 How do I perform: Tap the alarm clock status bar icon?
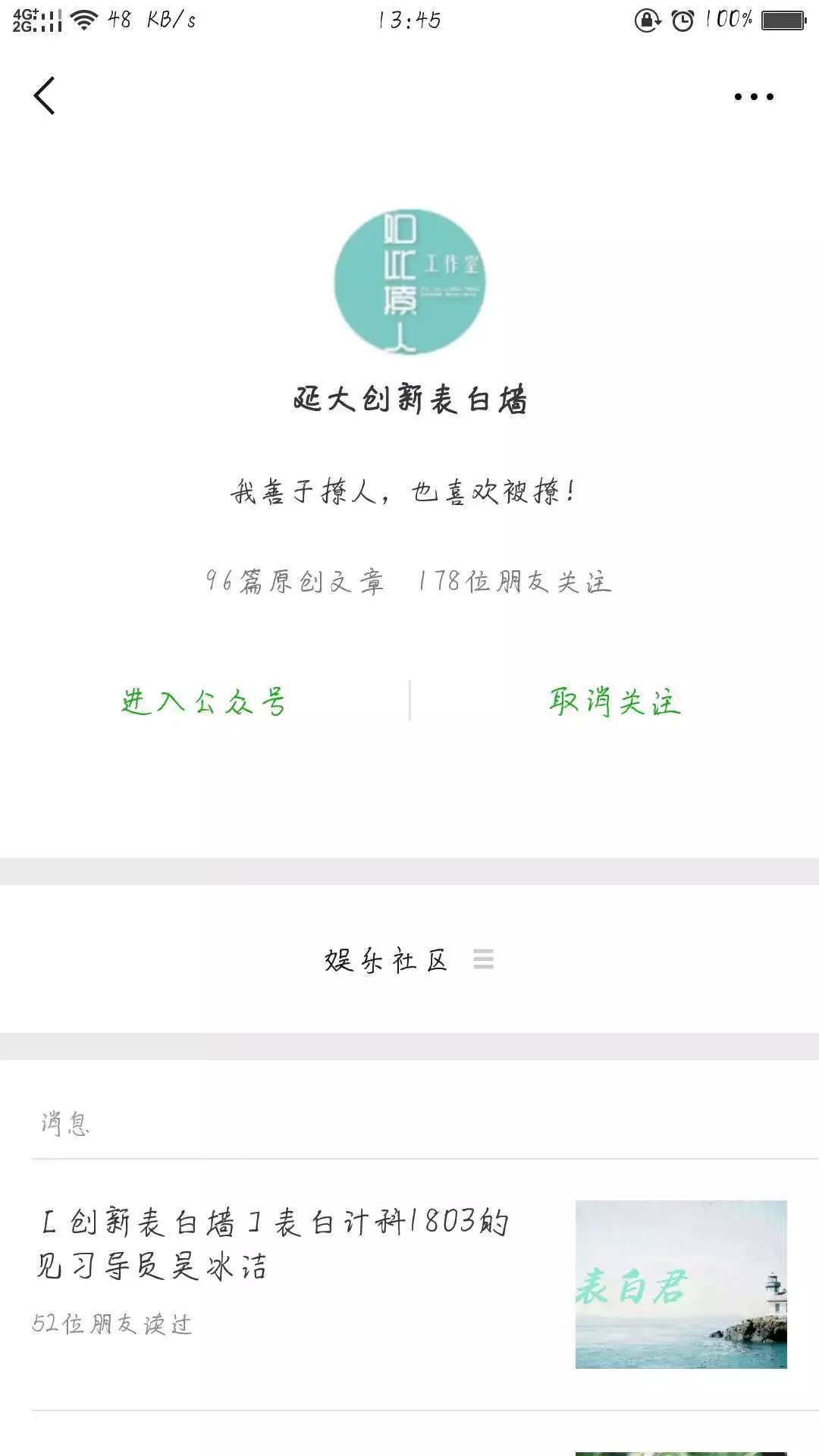coord(681,19)
